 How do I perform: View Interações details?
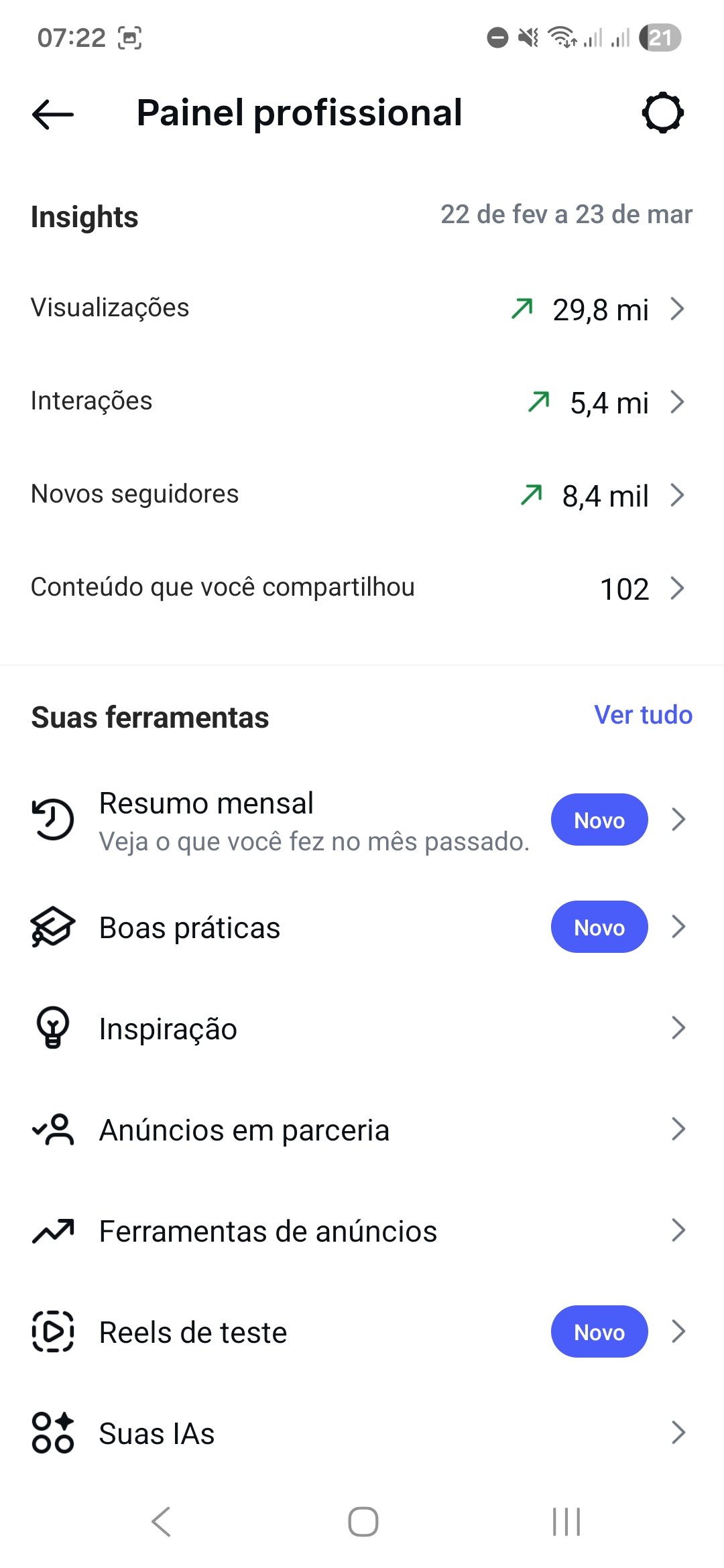coord(362,402)
